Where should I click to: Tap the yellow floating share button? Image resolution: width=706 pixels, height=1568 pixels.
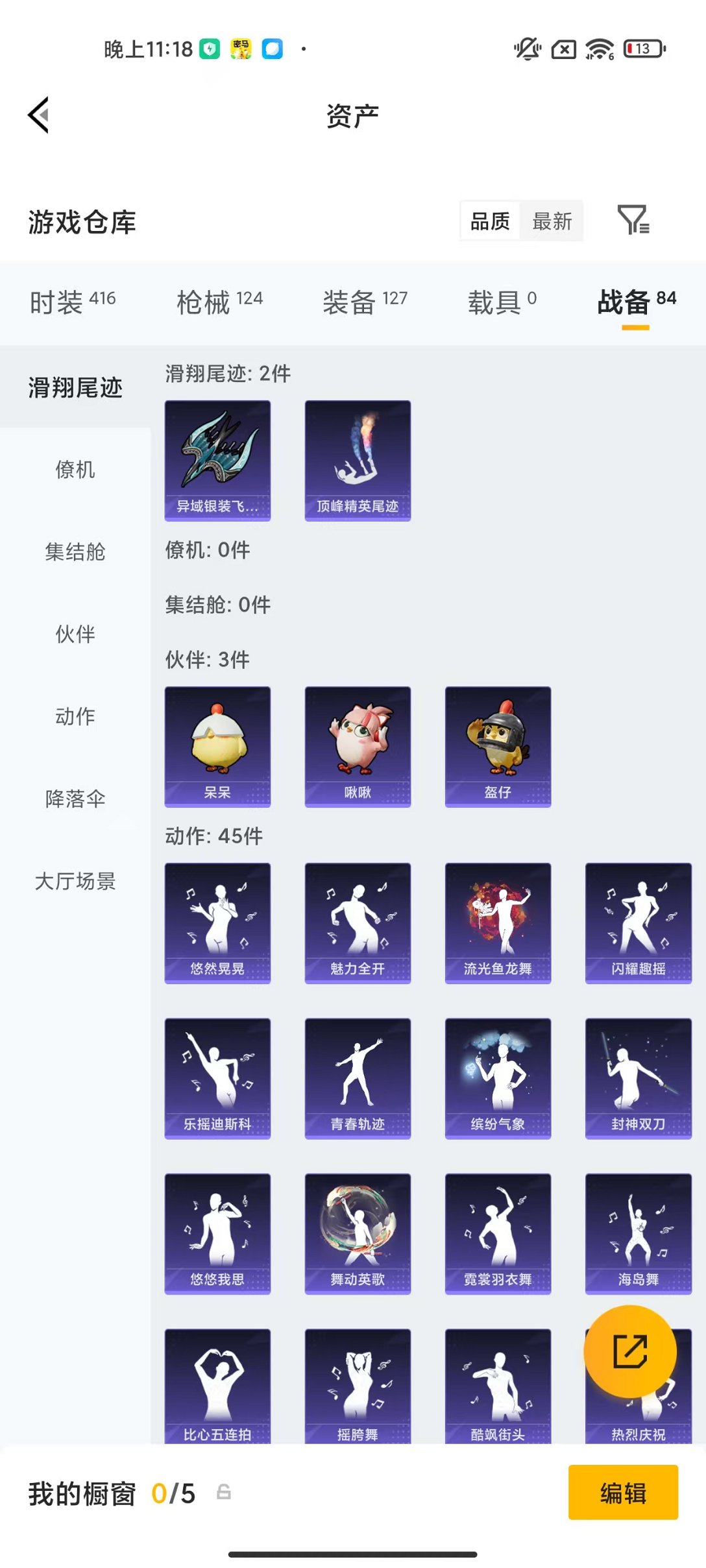[x=629, y=1351]
